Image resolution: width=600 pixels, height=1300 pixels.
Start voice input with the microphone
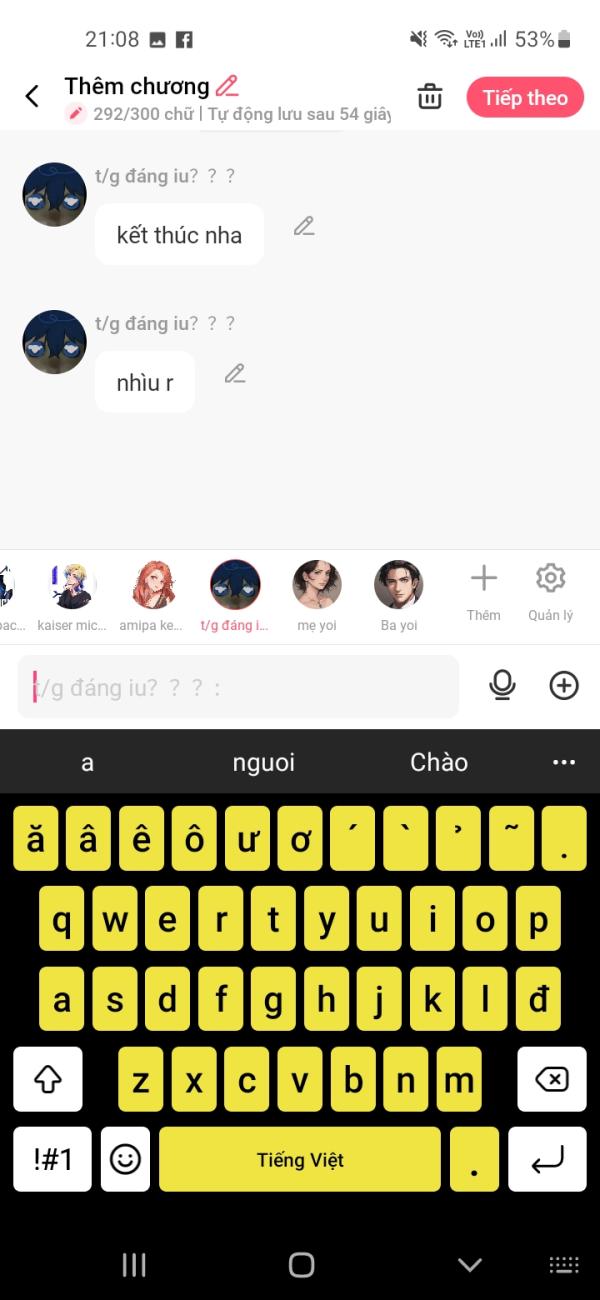pyautogui.click(x=502, y=685)
